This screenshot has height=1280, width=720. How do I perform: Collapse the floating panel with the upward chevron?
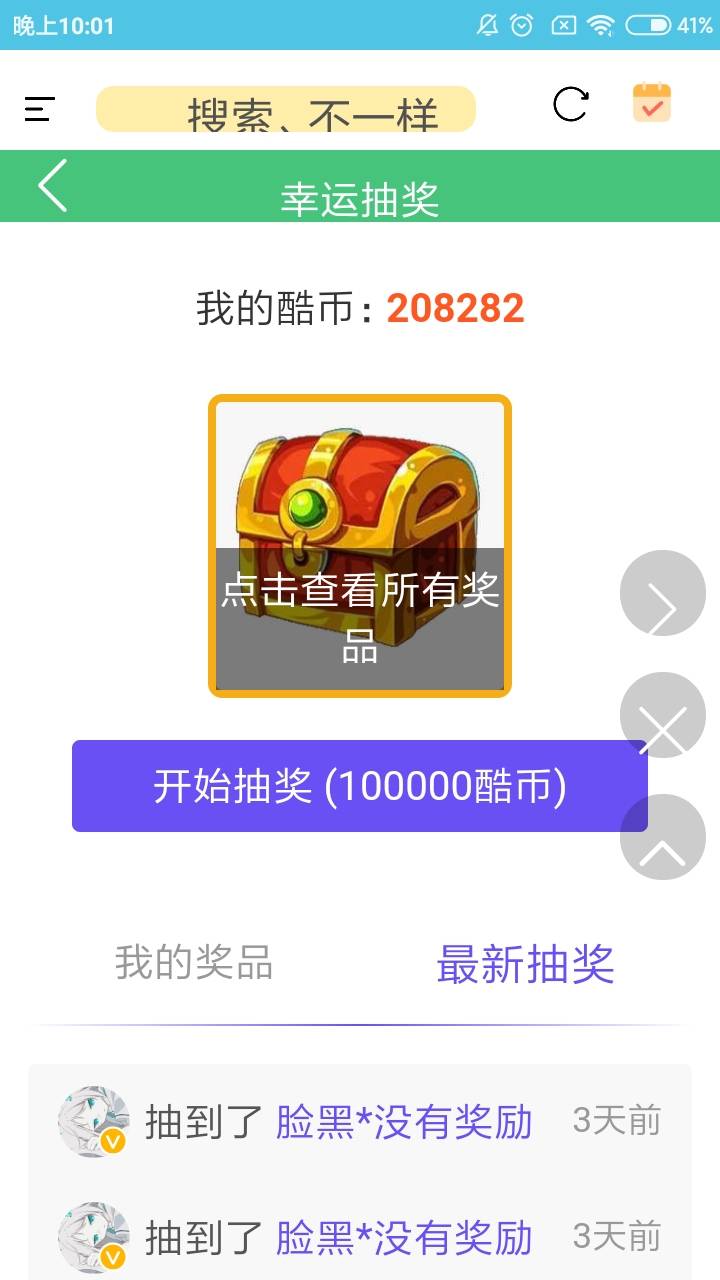click(x=662, y=838)
